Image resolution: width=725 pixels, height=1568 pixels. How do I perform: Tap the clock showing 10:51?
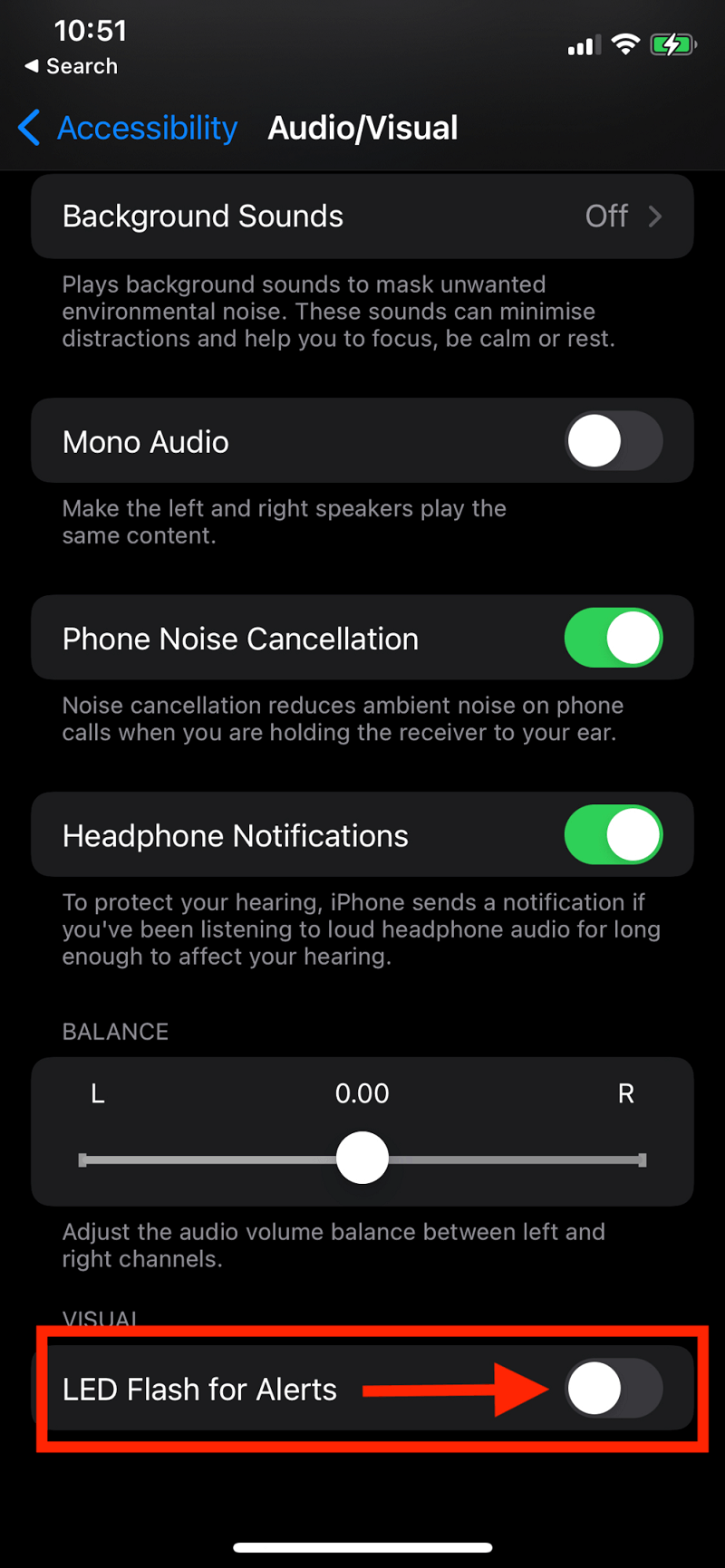click(x=90, y=30)
